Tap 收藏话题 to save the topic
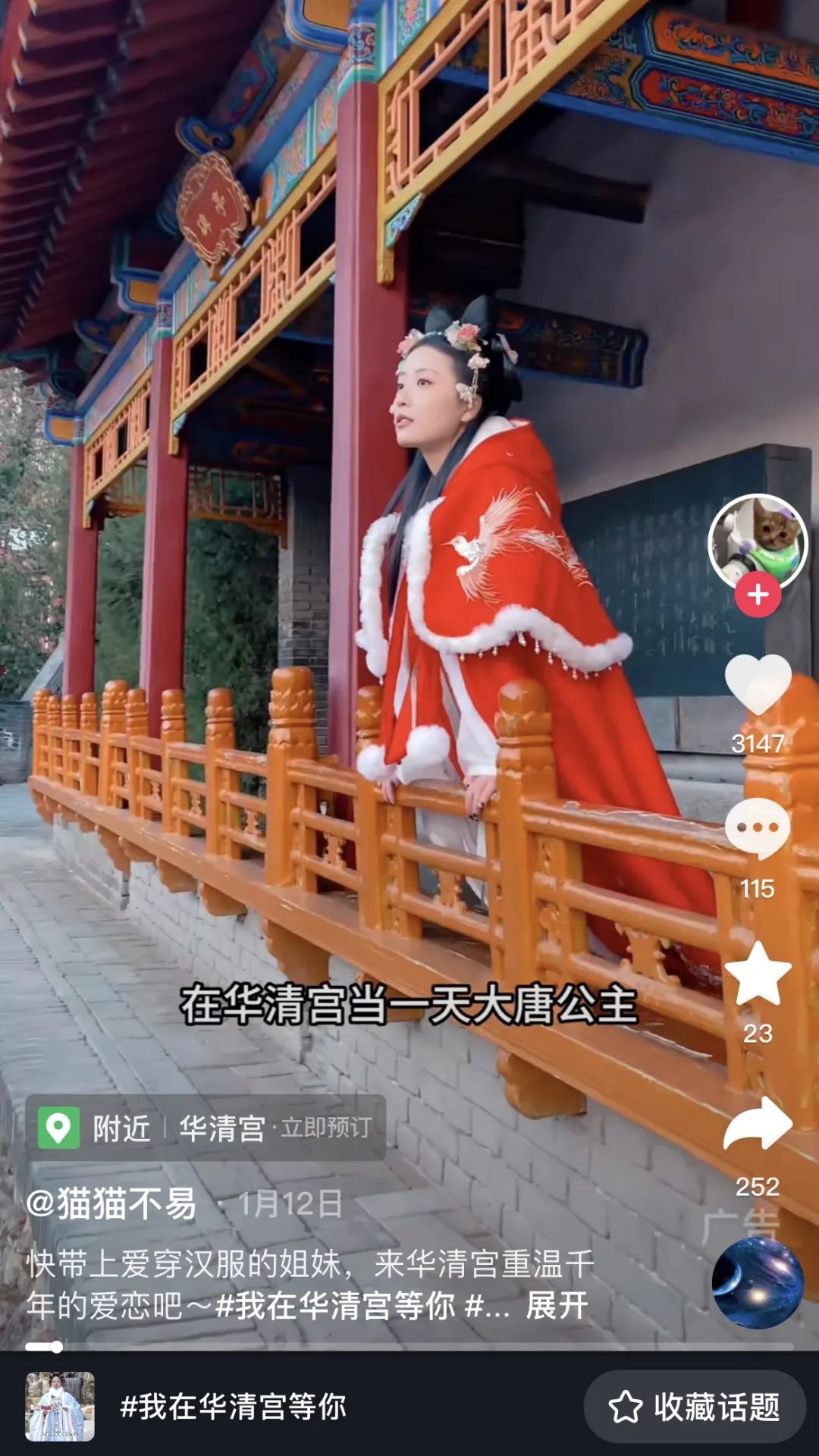Image resolution: width=819 pixels, height=1456 pixels. tap(694, 1407)
